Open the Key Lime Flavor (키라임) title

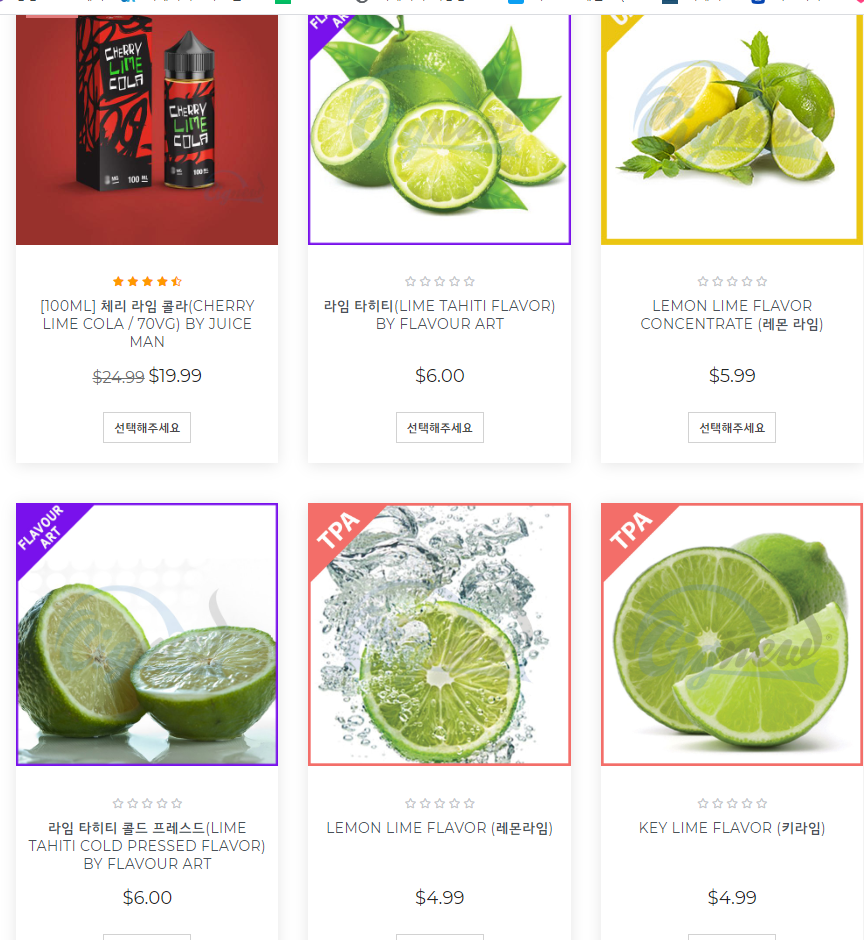[x=731, y=827]
